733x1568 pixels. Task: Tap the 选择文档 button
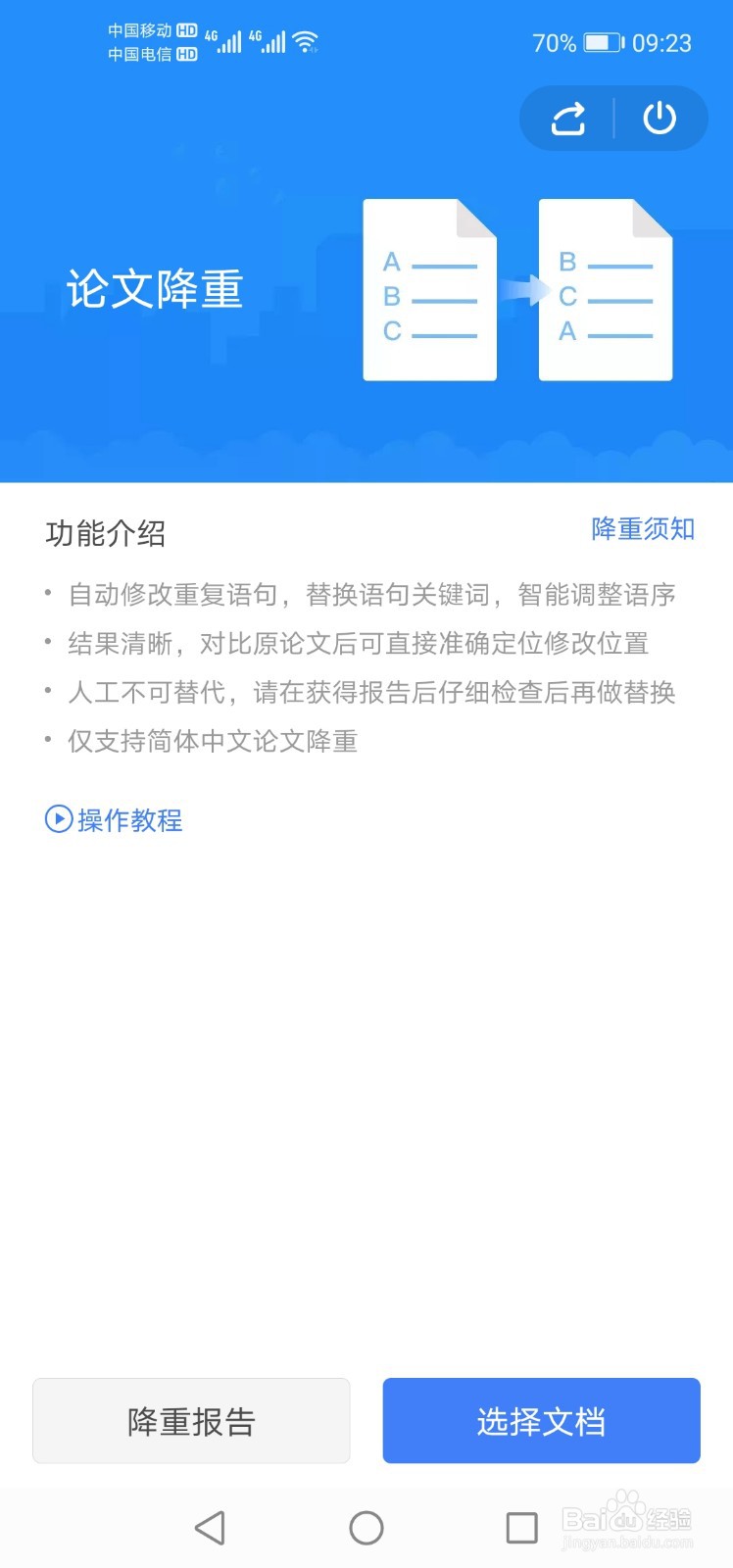click(541, 1421)
